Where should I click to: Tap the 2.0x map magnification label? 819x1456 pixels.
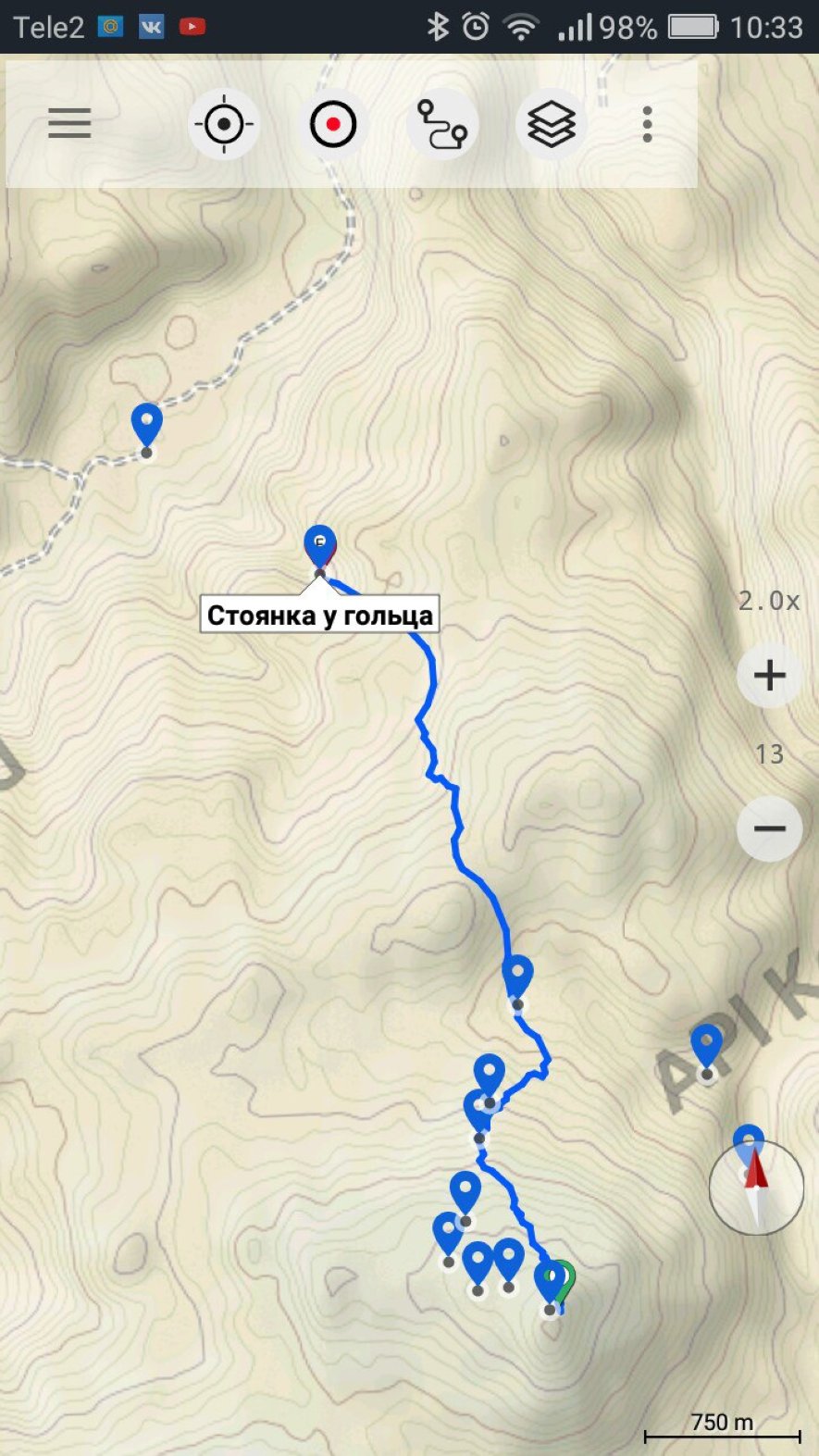click(x=768, y=602)
